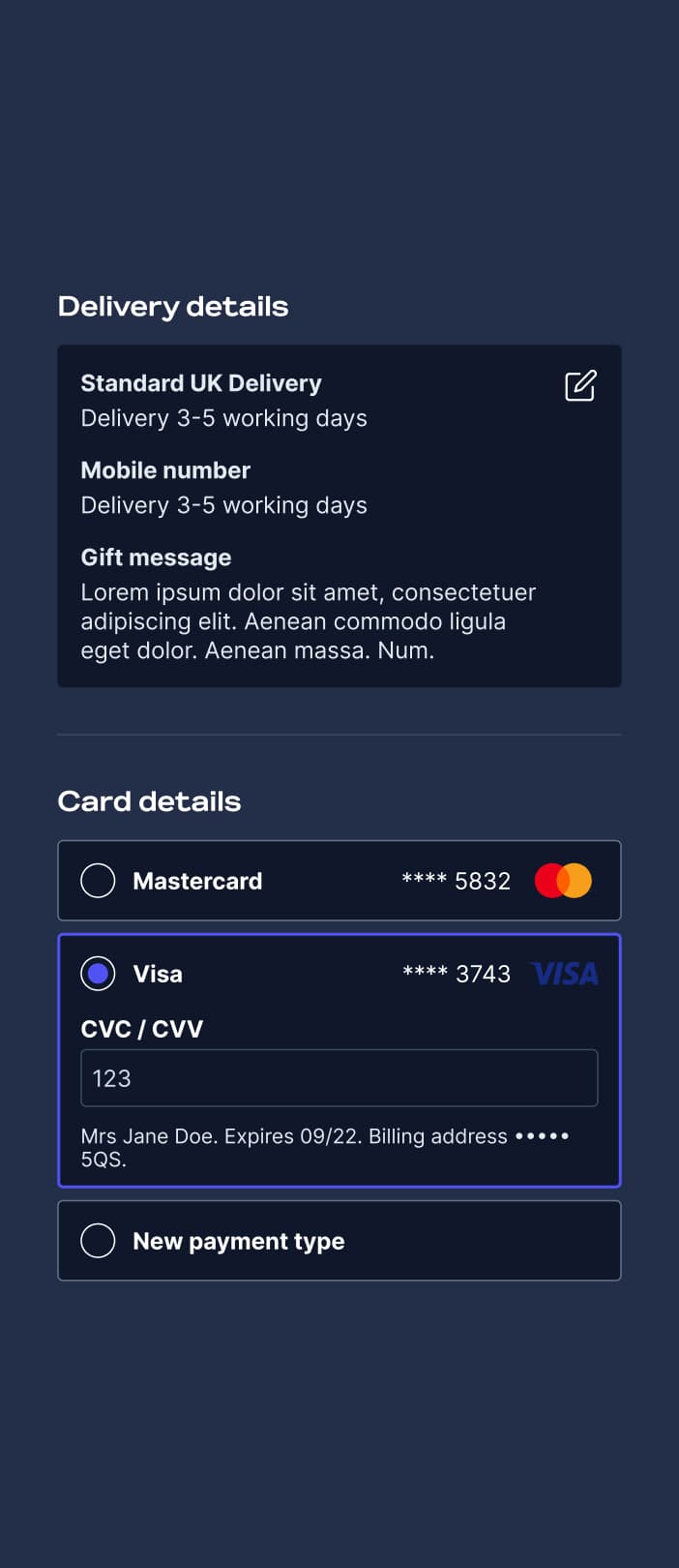Choose New payment type

click(x=98, y=1241)
